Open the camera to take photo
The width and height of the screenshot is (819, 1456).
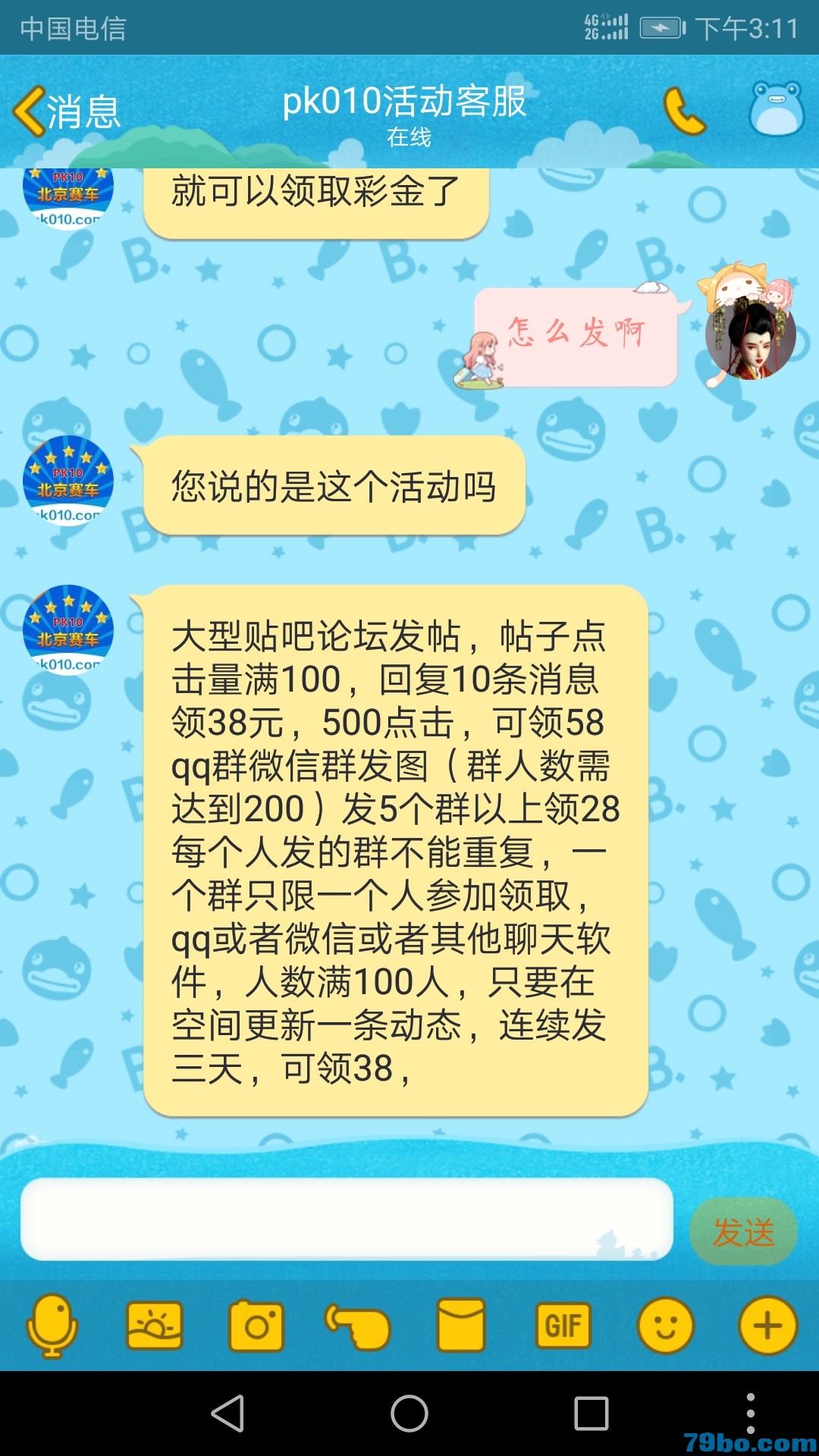256,1326
